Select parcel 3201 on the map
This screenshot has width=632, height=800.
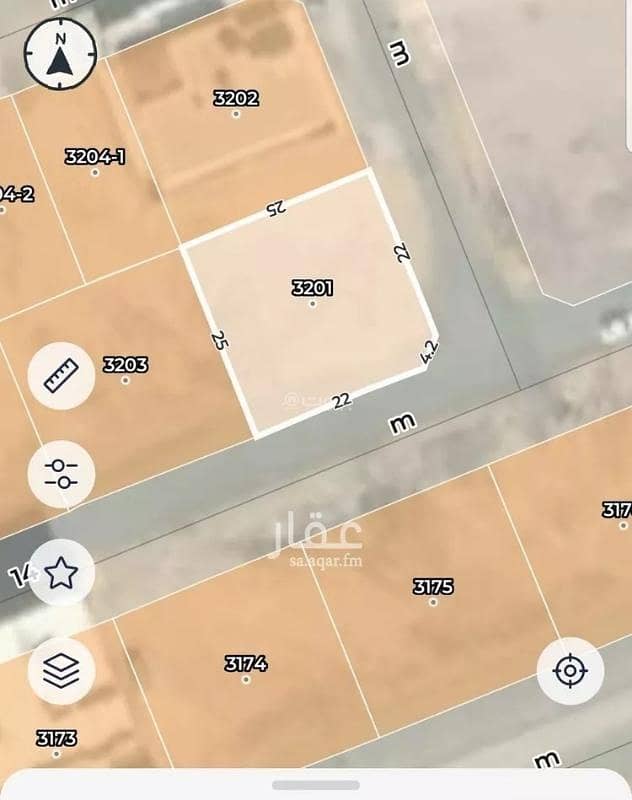312,295
